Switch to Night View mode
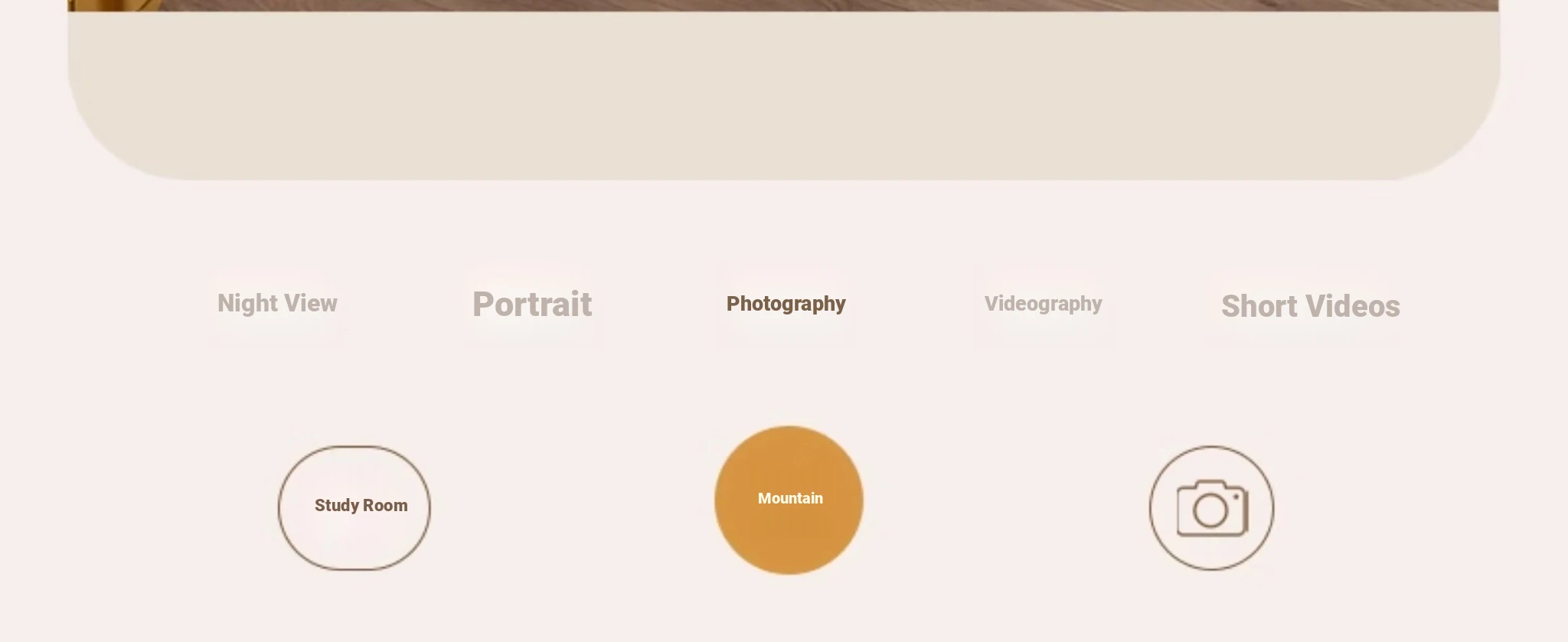Viewport: 1568px width, 642px height. pyautogui.click(x=277, y=303)
